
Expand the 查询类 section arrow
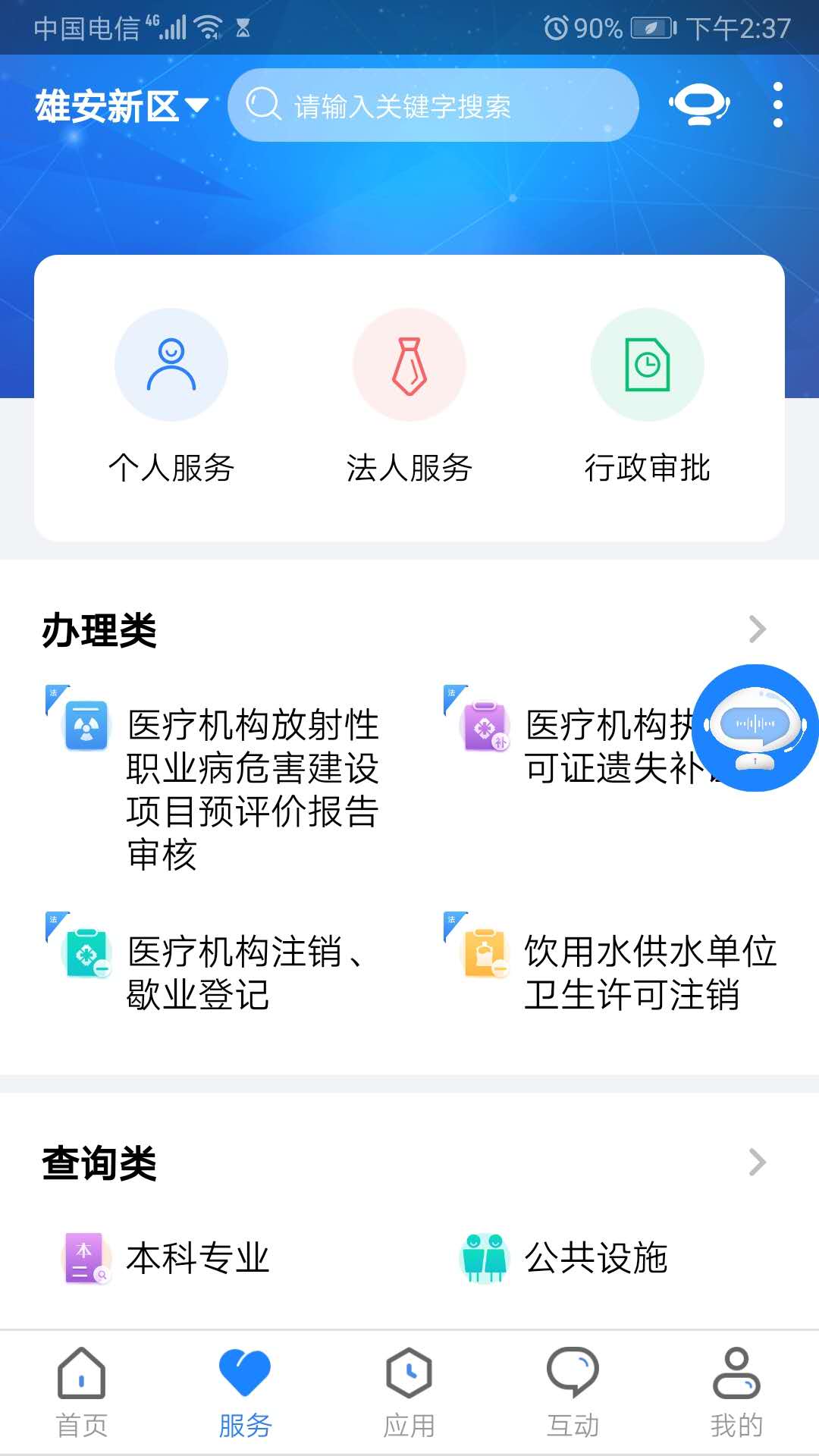click(x=757, y=1162)
